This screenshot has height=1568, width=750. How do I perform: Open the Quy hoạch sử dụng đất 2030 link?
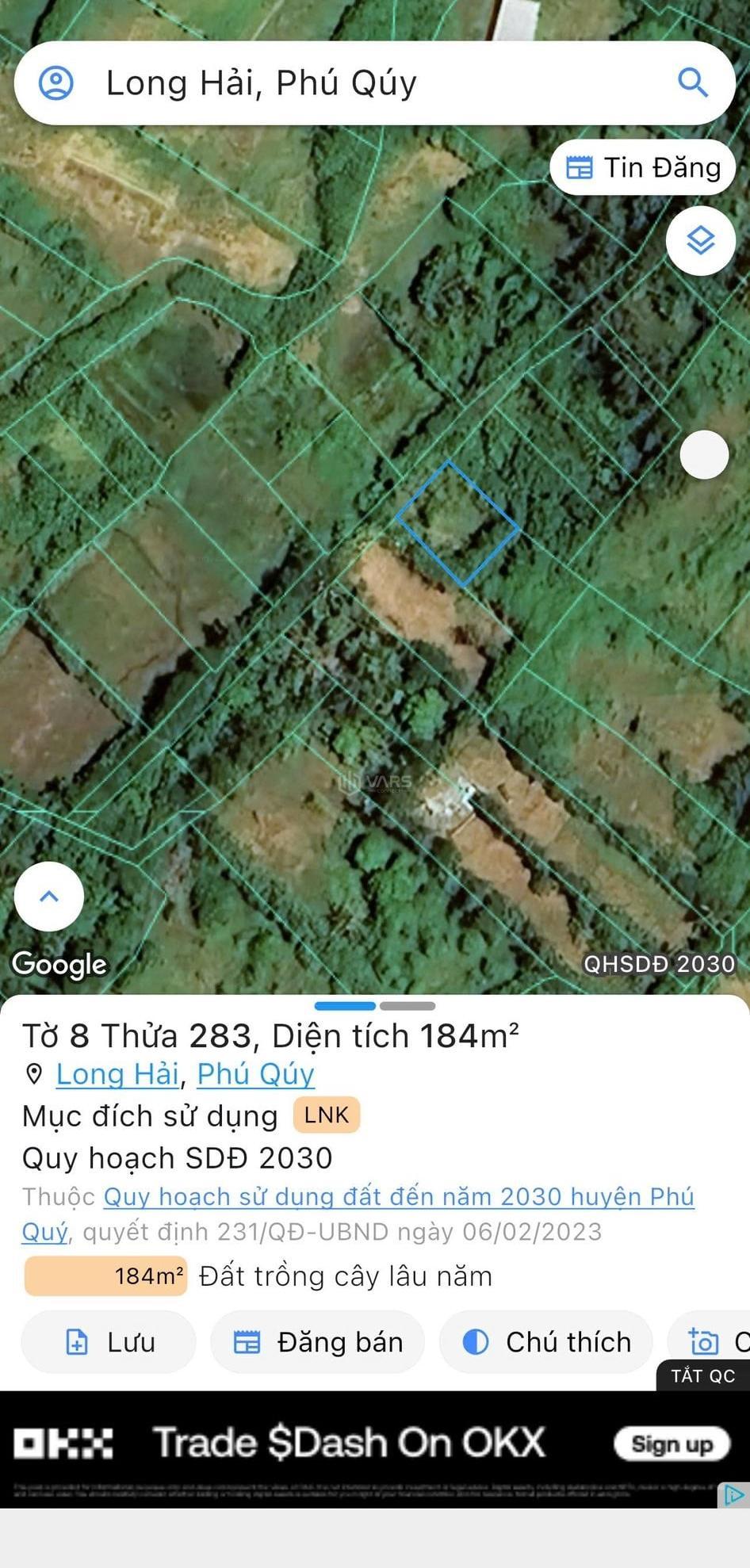pyautogui.click(x=398, y=1197)
